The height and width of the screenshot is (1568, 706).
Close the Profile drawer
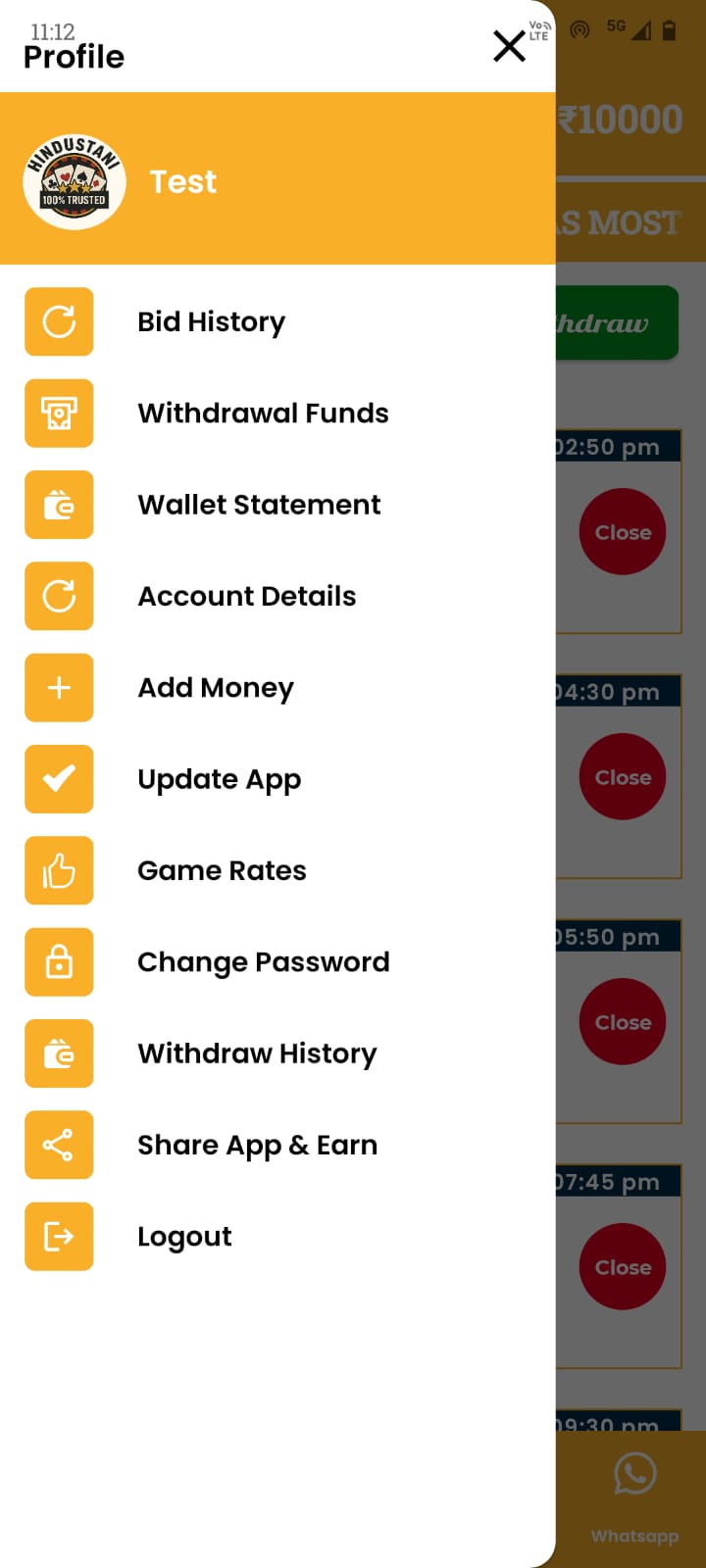509,46
